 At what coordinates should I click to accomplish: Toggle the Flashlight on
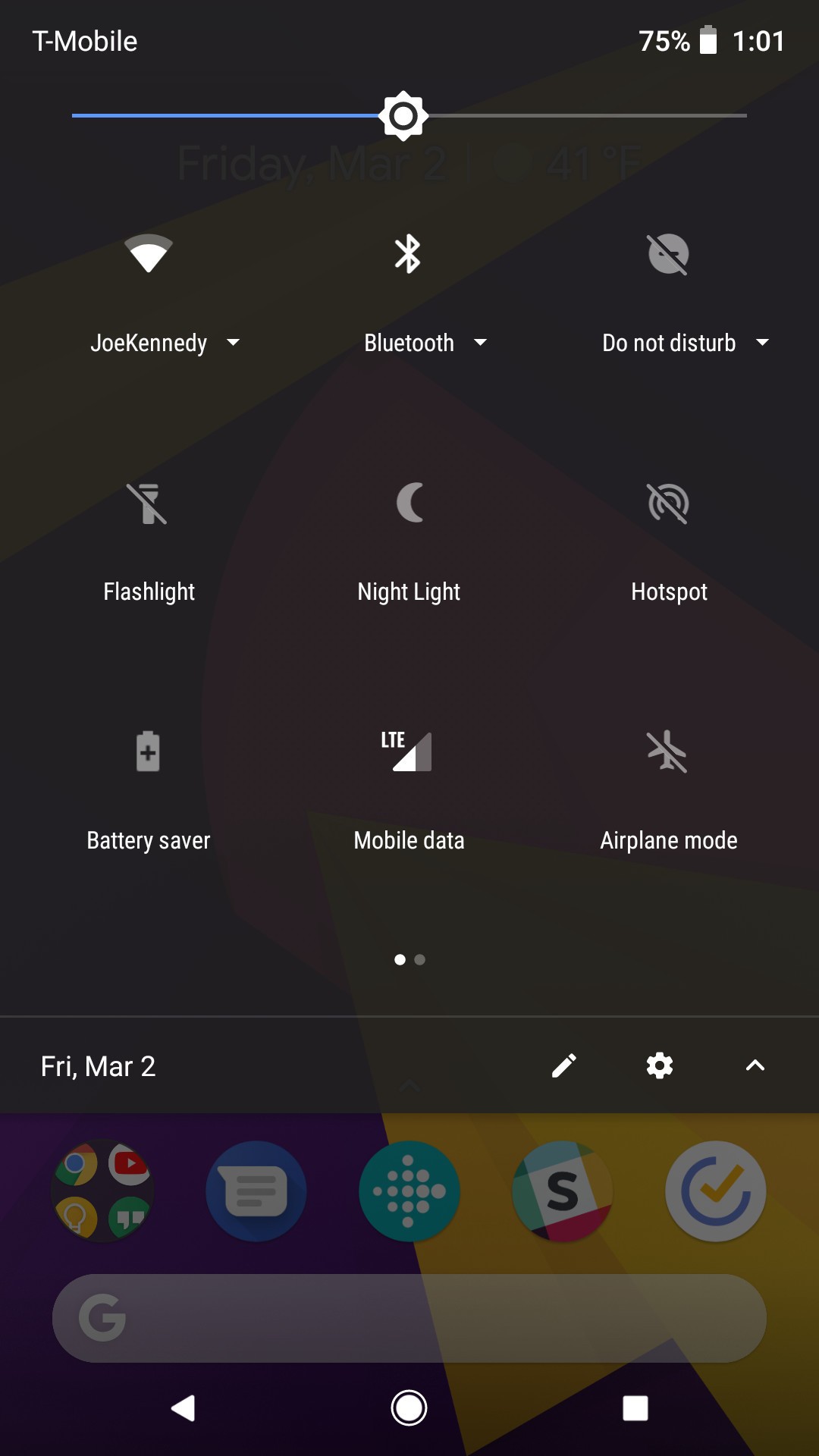coord(149,504)
